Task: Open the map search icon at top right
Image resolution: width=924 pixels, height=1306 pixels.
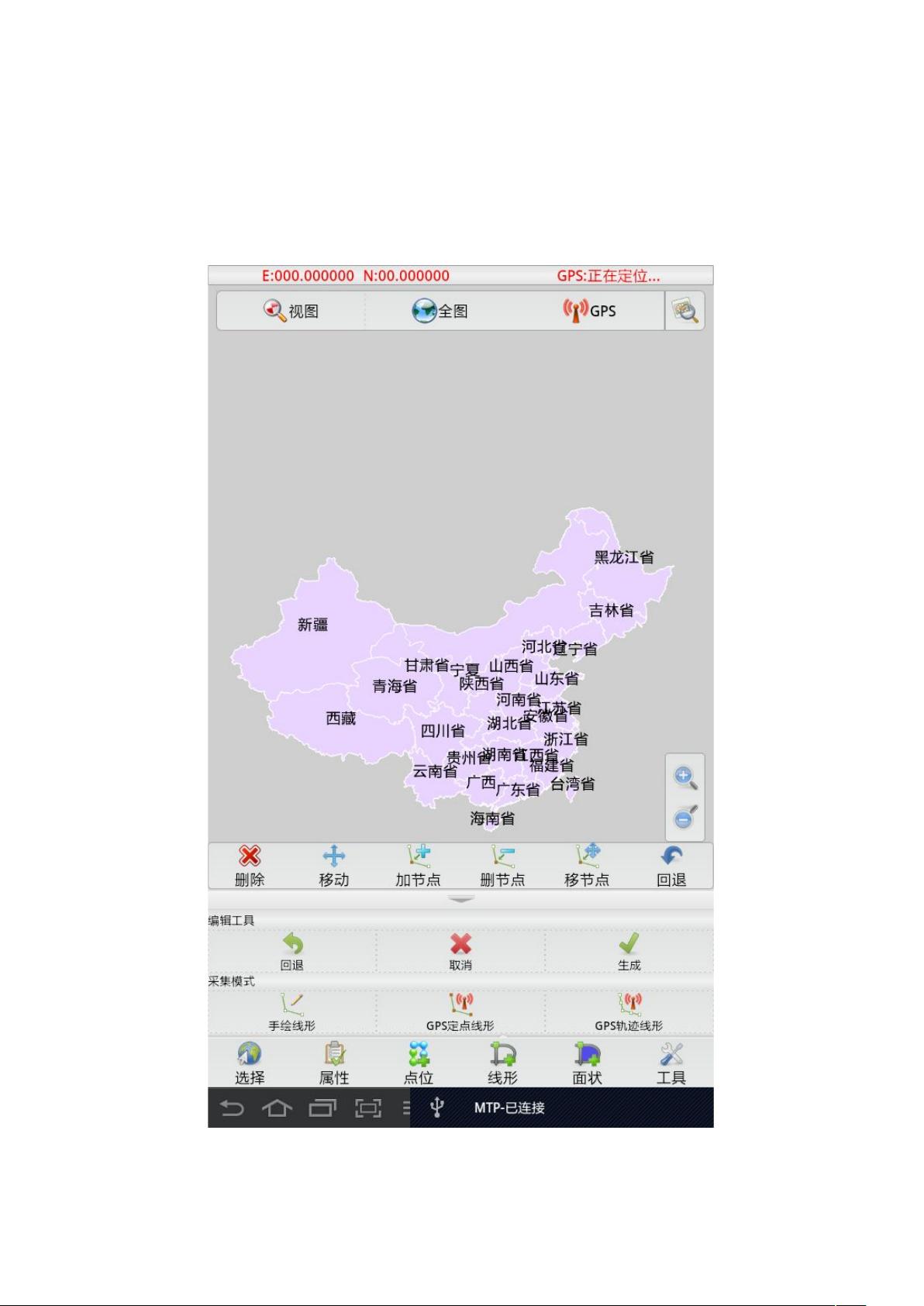Action: click(685, 311)
